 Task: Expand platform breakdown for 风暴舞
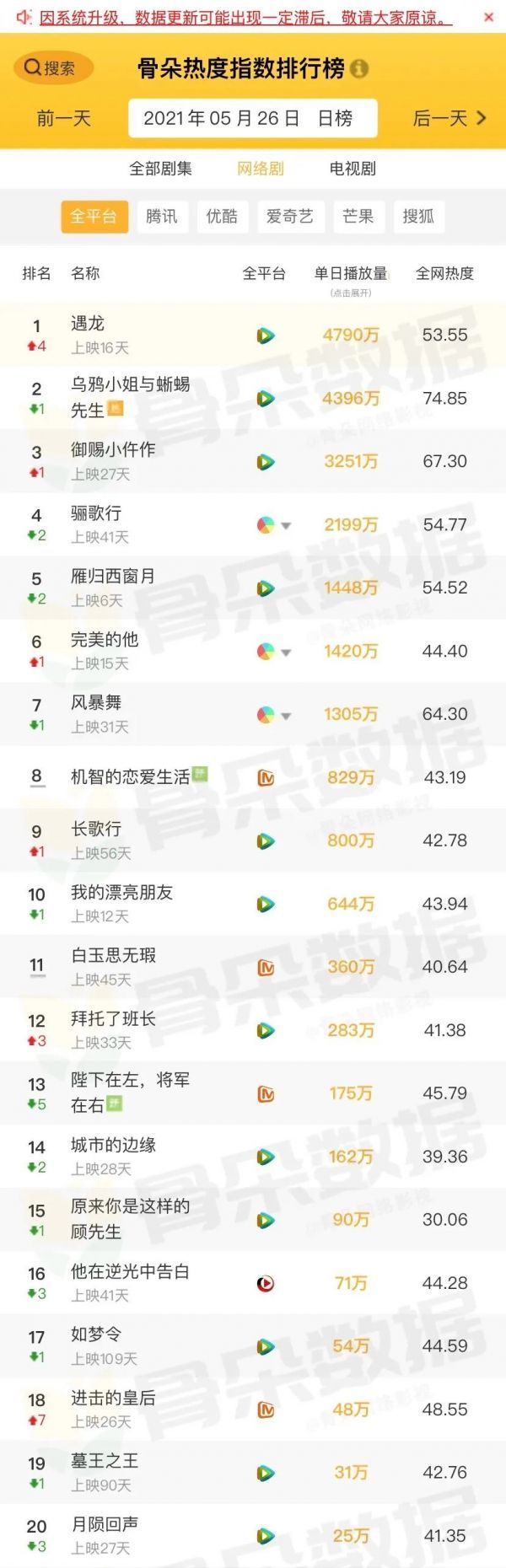(286, 716)
